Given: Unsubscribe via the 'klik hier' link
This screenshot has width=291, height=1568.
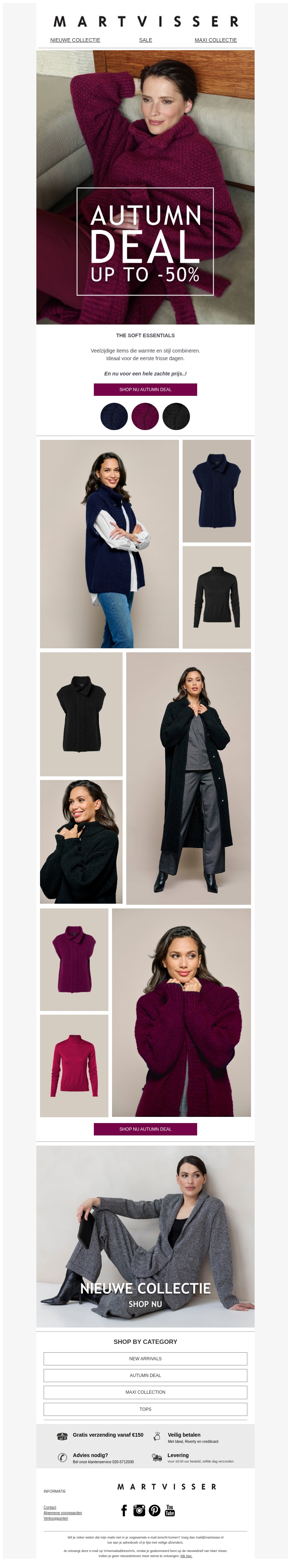Looking at the screenshot, I should (186, 1556).
